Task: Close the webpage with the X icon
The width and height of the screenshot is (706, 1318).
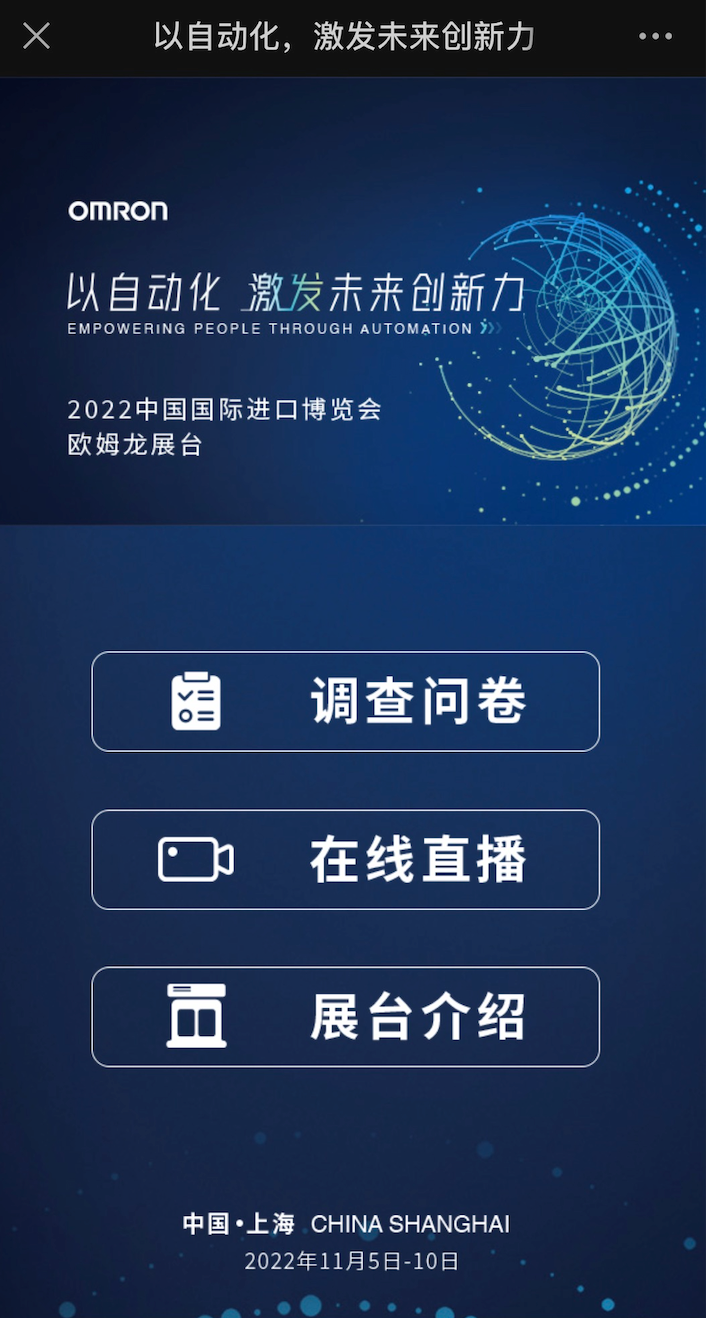Action: point(37,37)
